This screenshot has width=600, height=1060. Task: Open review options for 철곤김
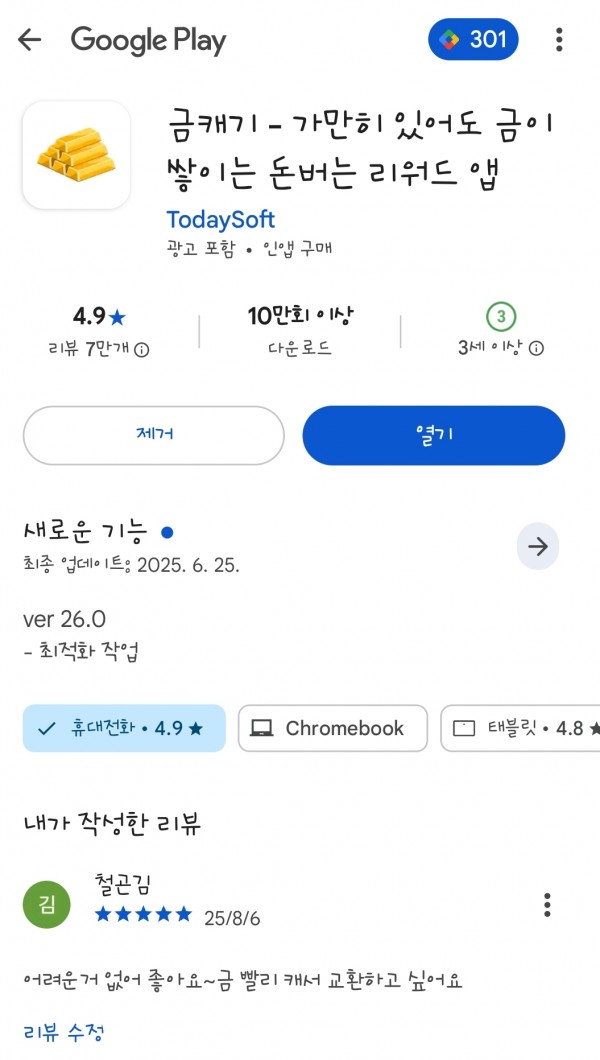pyautogui.click(x=547, y=905)
